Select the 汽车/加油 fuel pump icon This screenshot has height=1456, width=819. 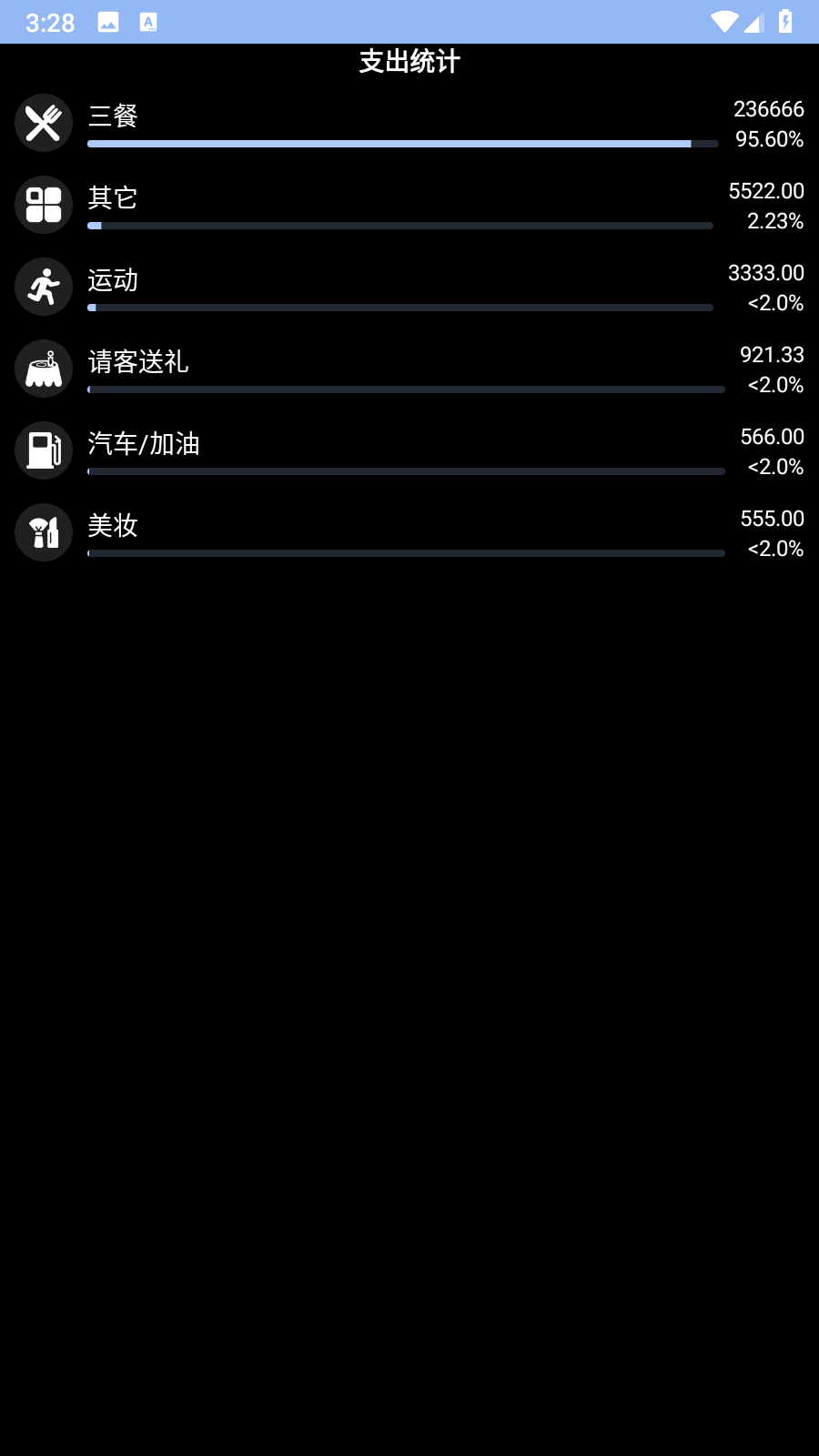[x=43, y=450]
